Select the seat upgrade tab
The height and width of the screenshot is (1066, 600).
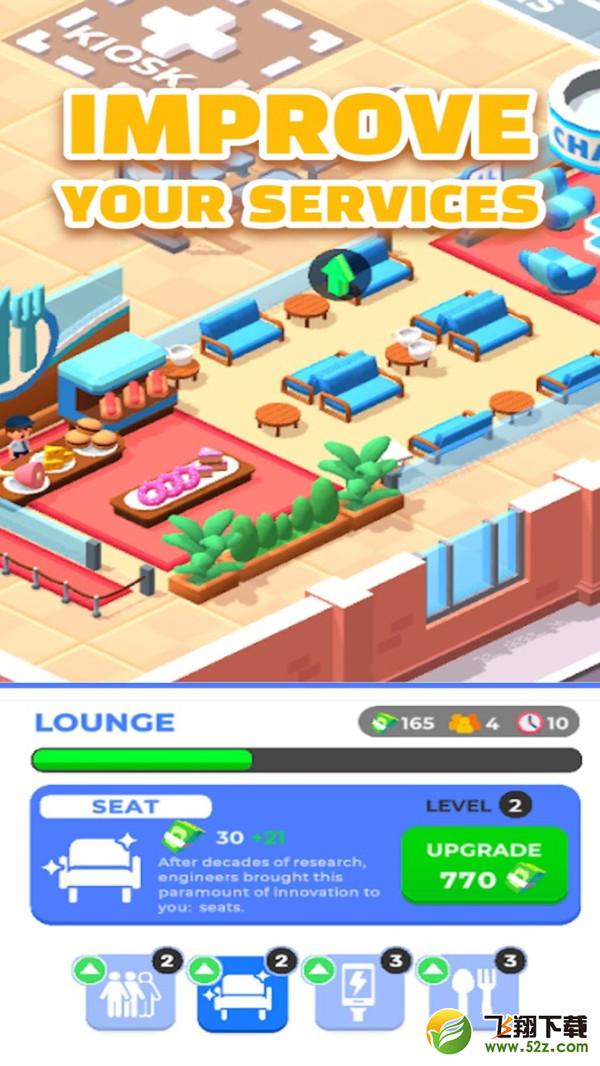click(243, 992)
